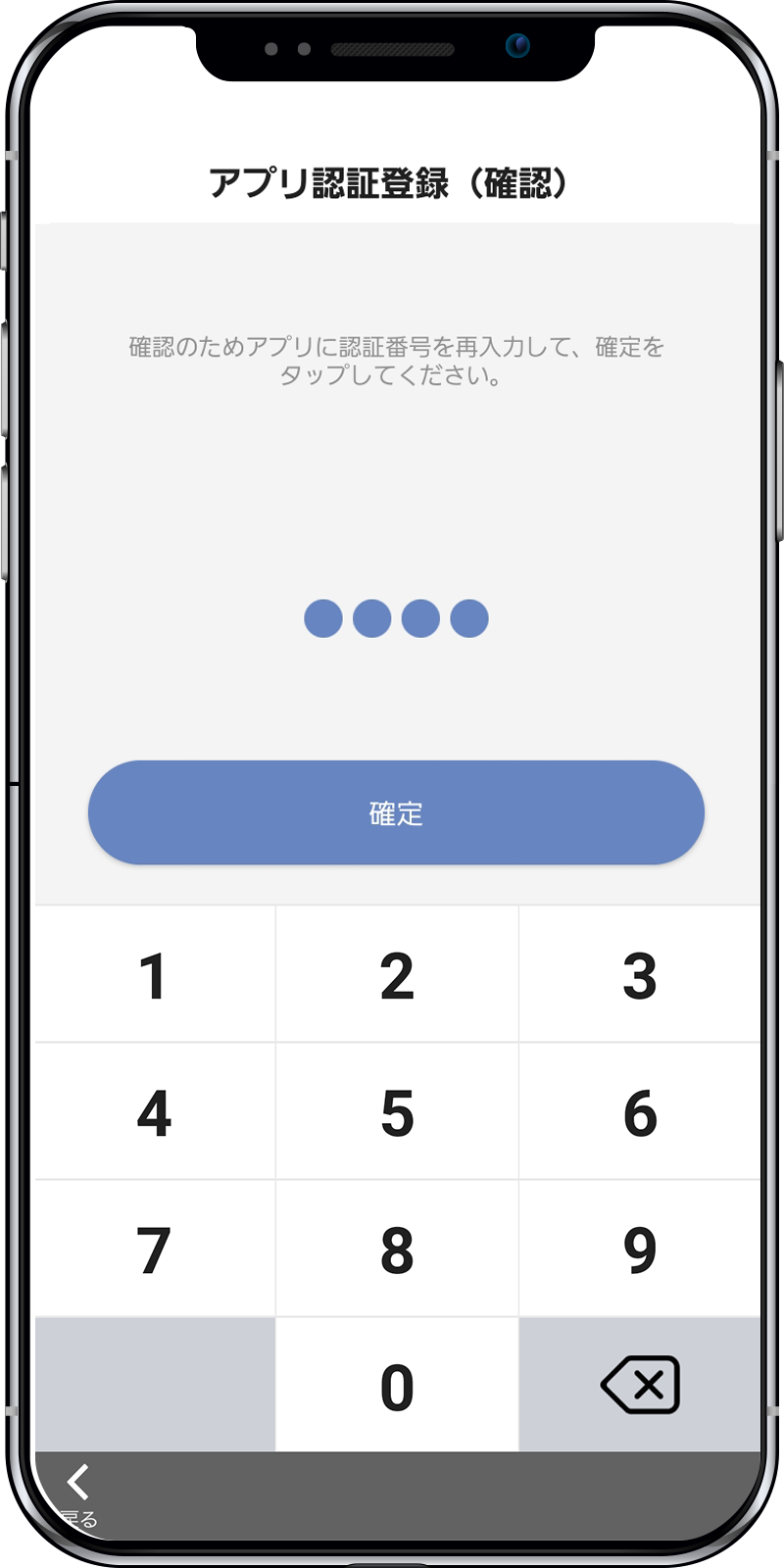Enter digit 0 on the keypad
The image size is (784, 1568).
[397, 1386]
